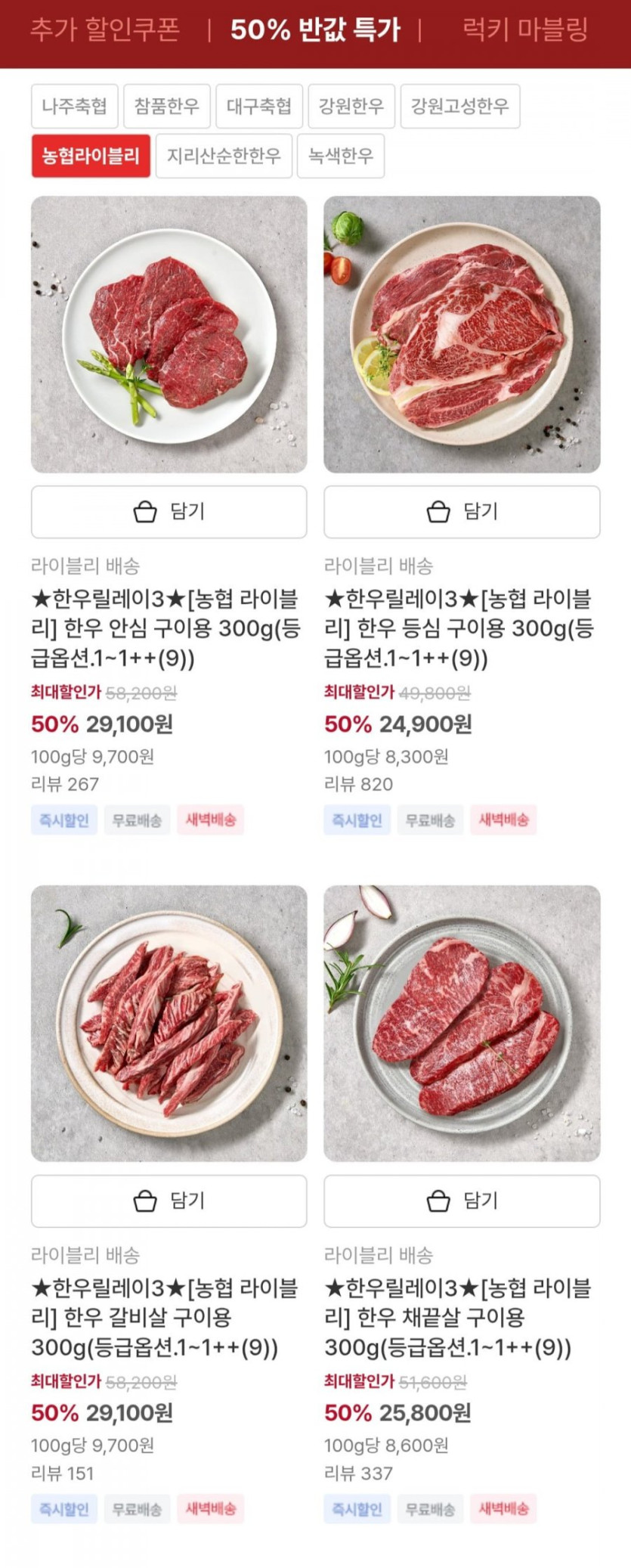
Task: Open the 럭키 마블링 tab
Action: click(525, 30)
